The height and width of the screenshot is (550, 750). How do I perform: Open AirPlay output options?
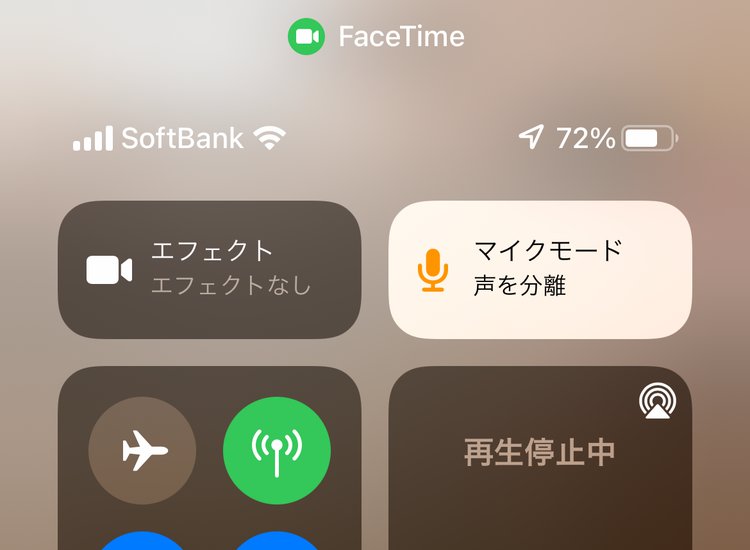tap(655, 402)
